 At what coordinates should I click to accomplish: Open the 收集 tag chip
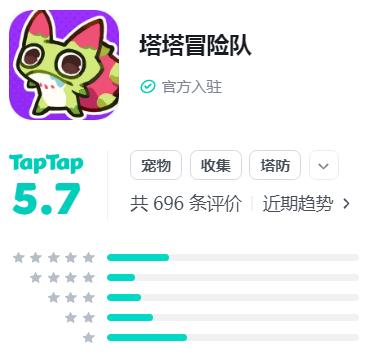click(x=216, y=165)
